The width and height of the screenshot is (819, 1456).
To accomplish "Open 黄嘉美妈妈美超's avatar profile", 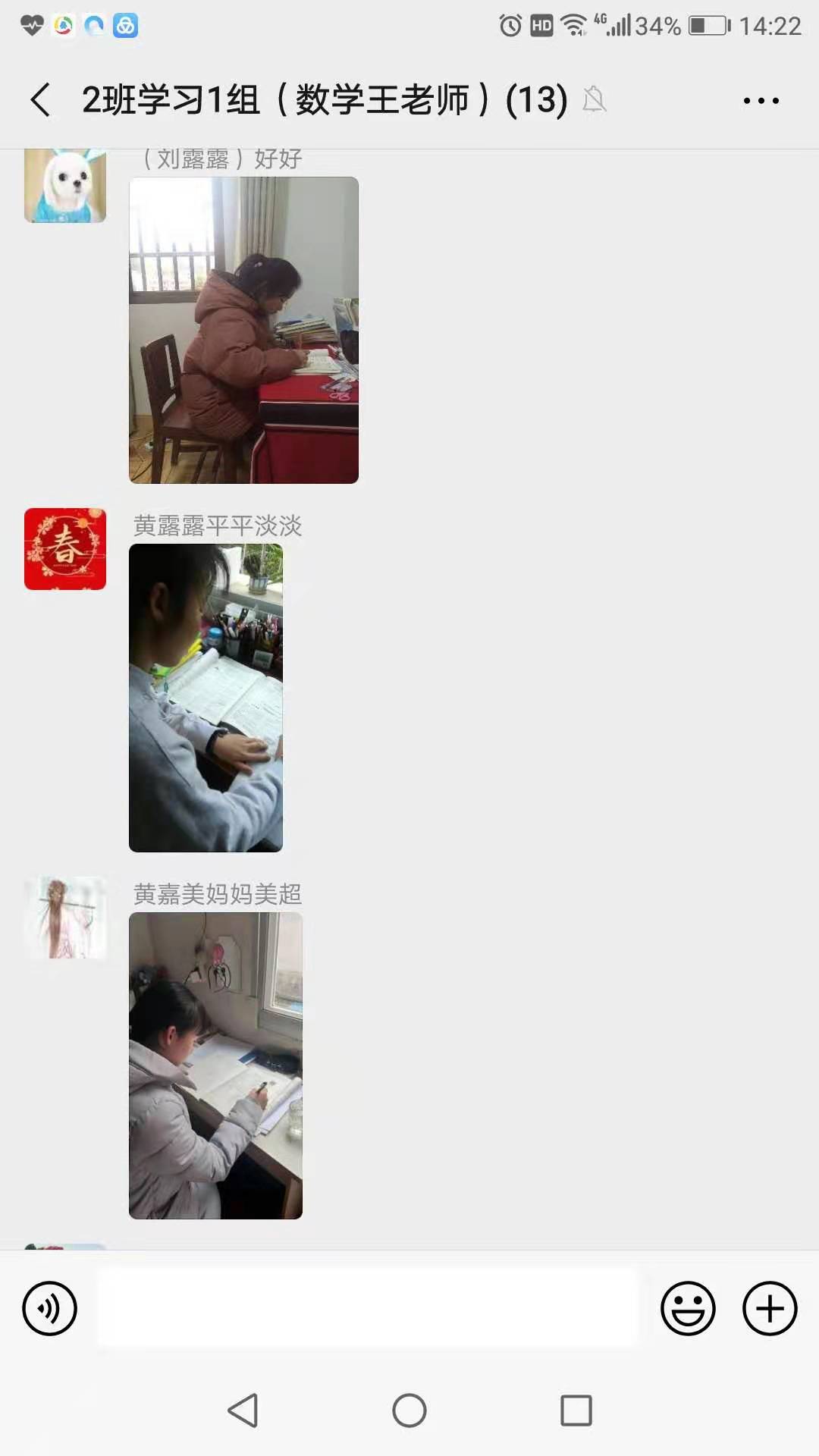I will point(65,918).
